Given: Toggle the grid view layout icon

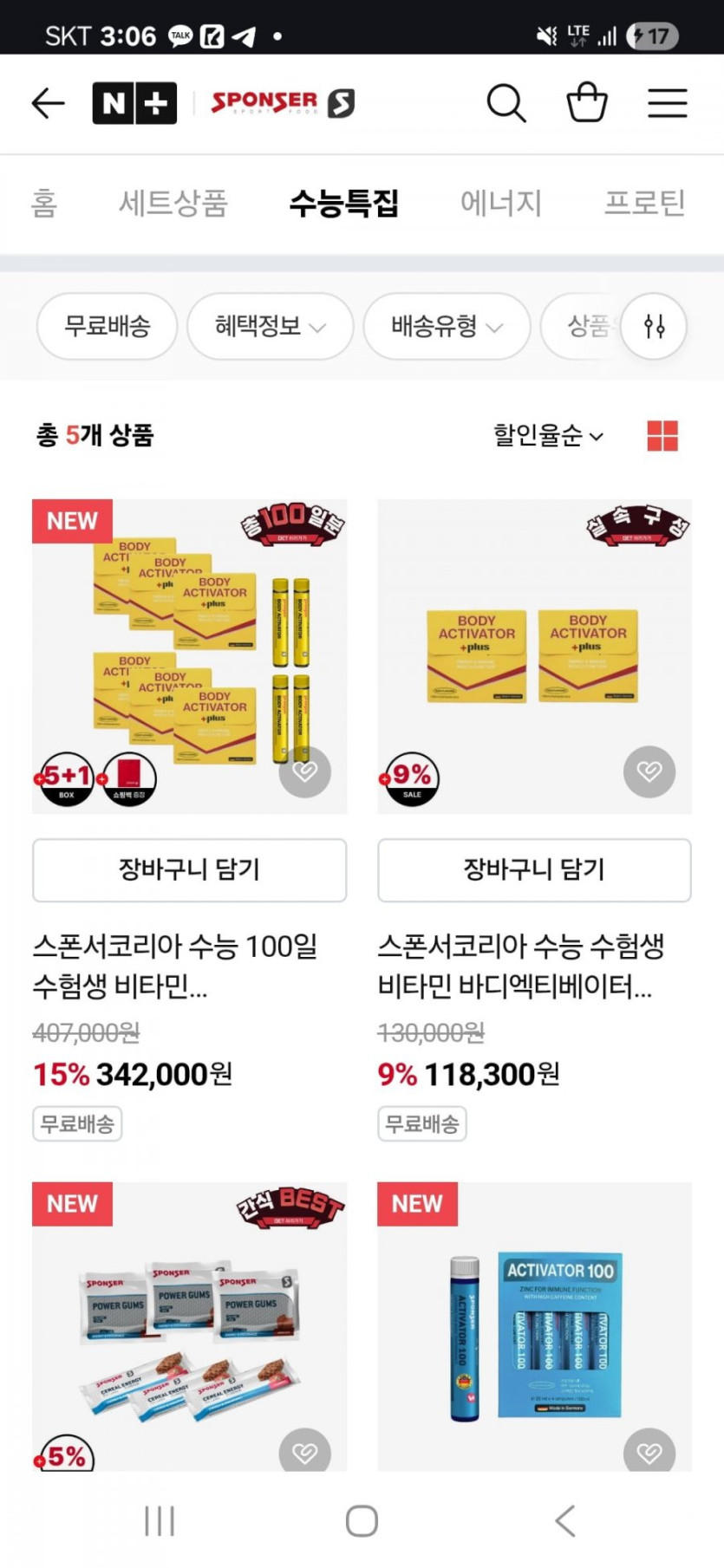Looking at the screenshot, I should [662, 435].
